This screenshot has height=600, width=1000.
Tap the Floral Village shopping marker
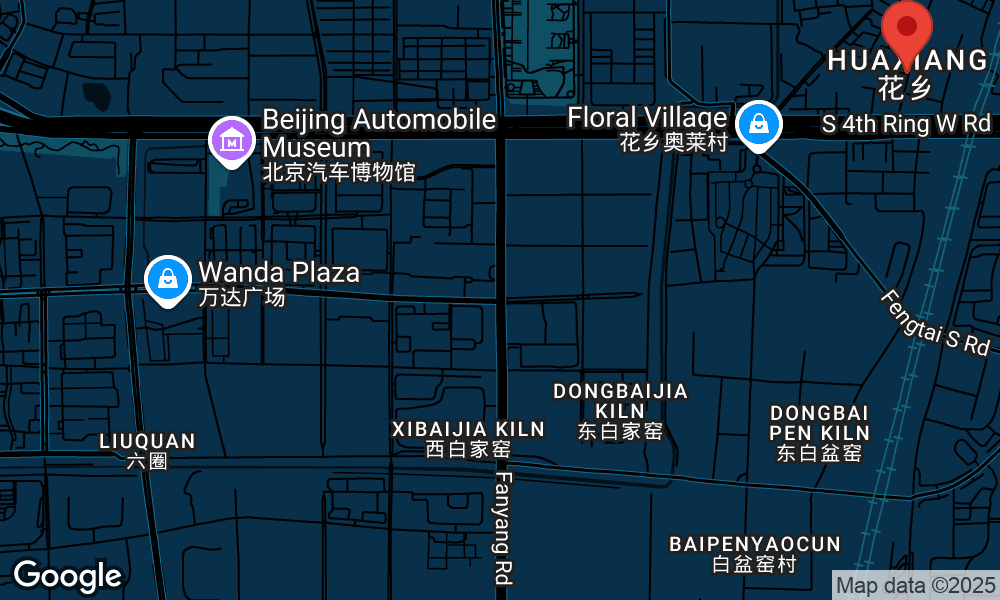(759, 125)
